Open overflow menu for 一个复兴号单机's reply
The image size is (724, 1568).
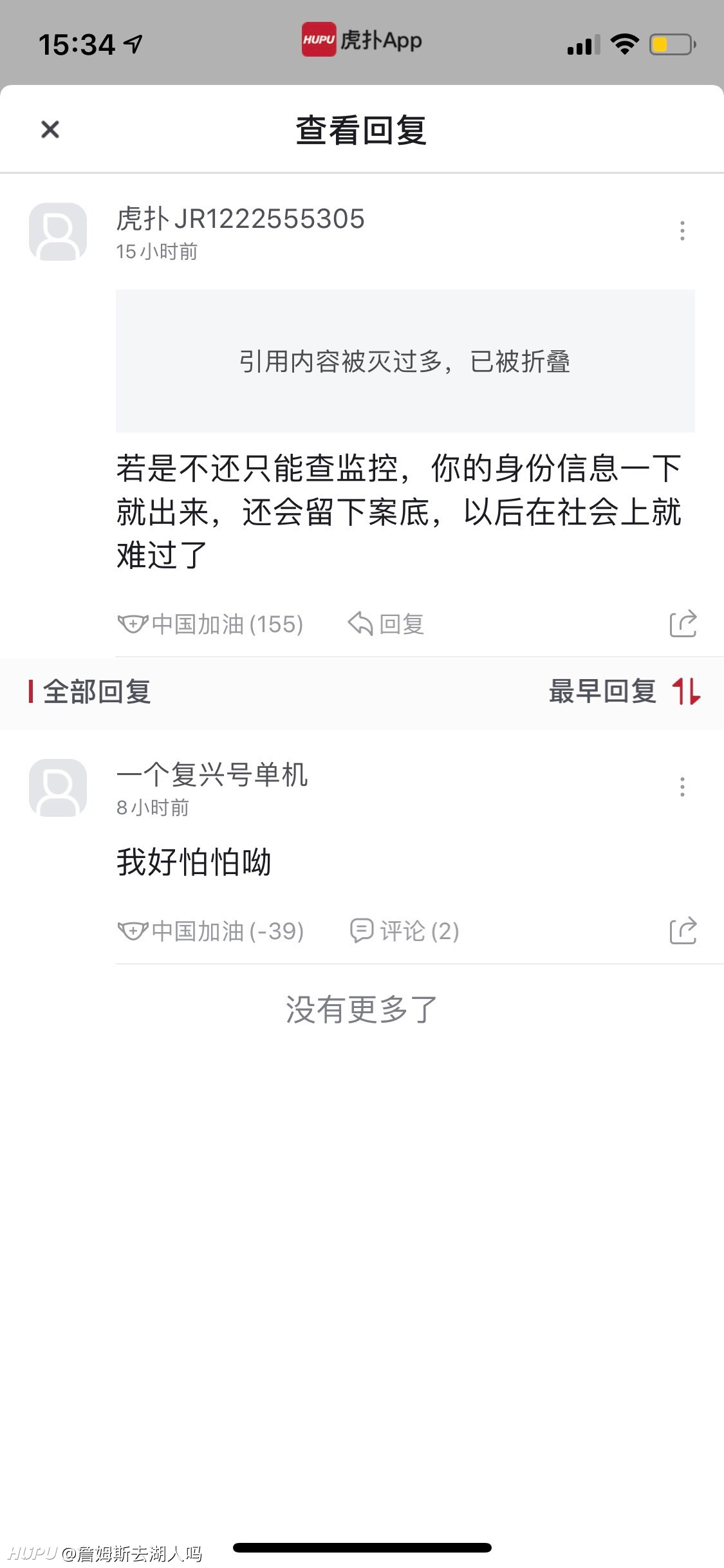point(682,787)
